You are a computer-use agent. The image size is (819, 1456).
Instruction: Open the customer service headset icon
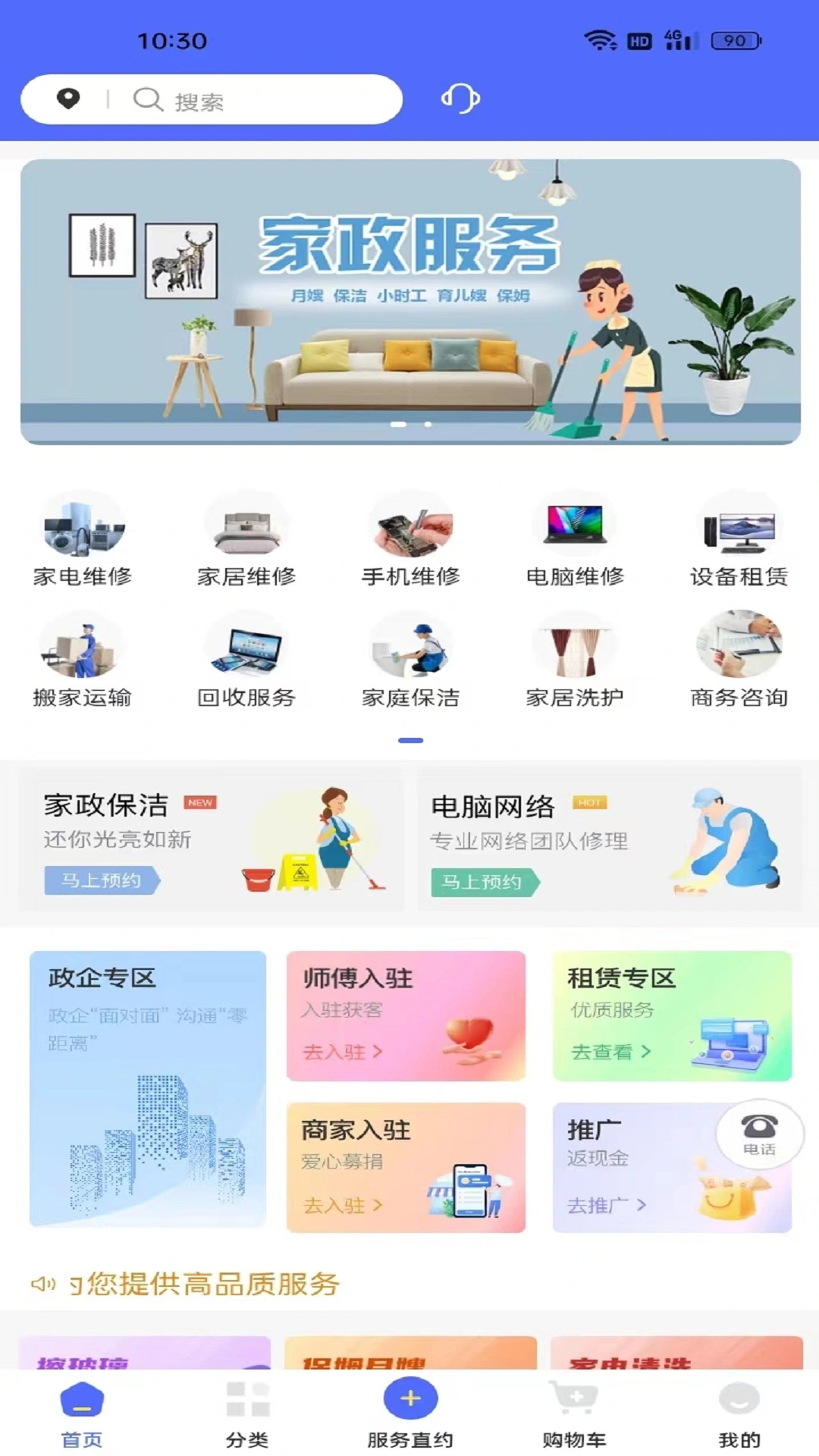coord(460,99)
